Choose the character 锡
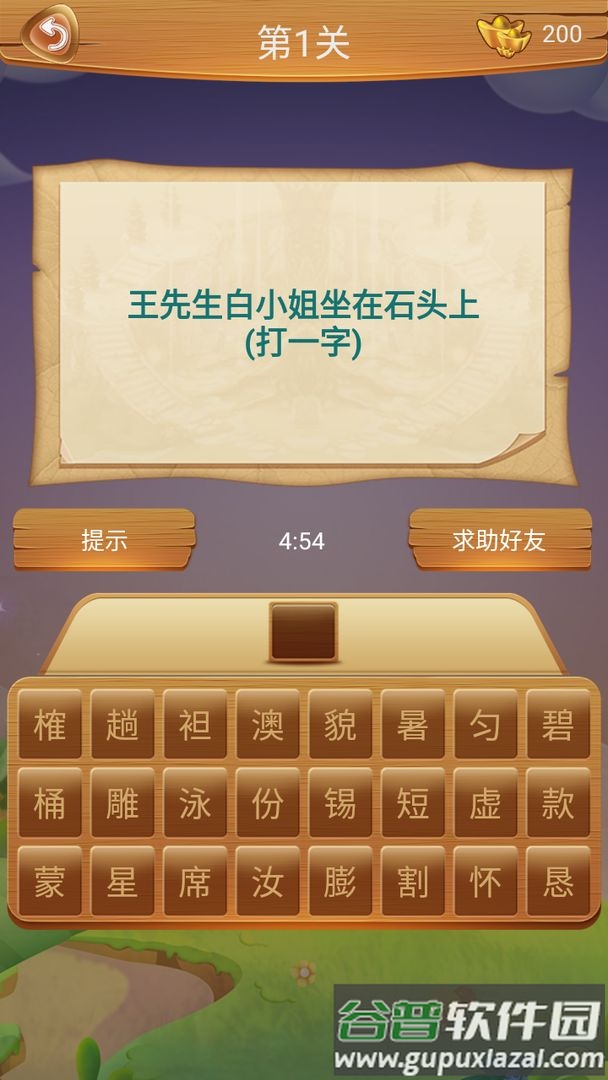The width and height of the screenshot is (608, 1080). [340, 804]
